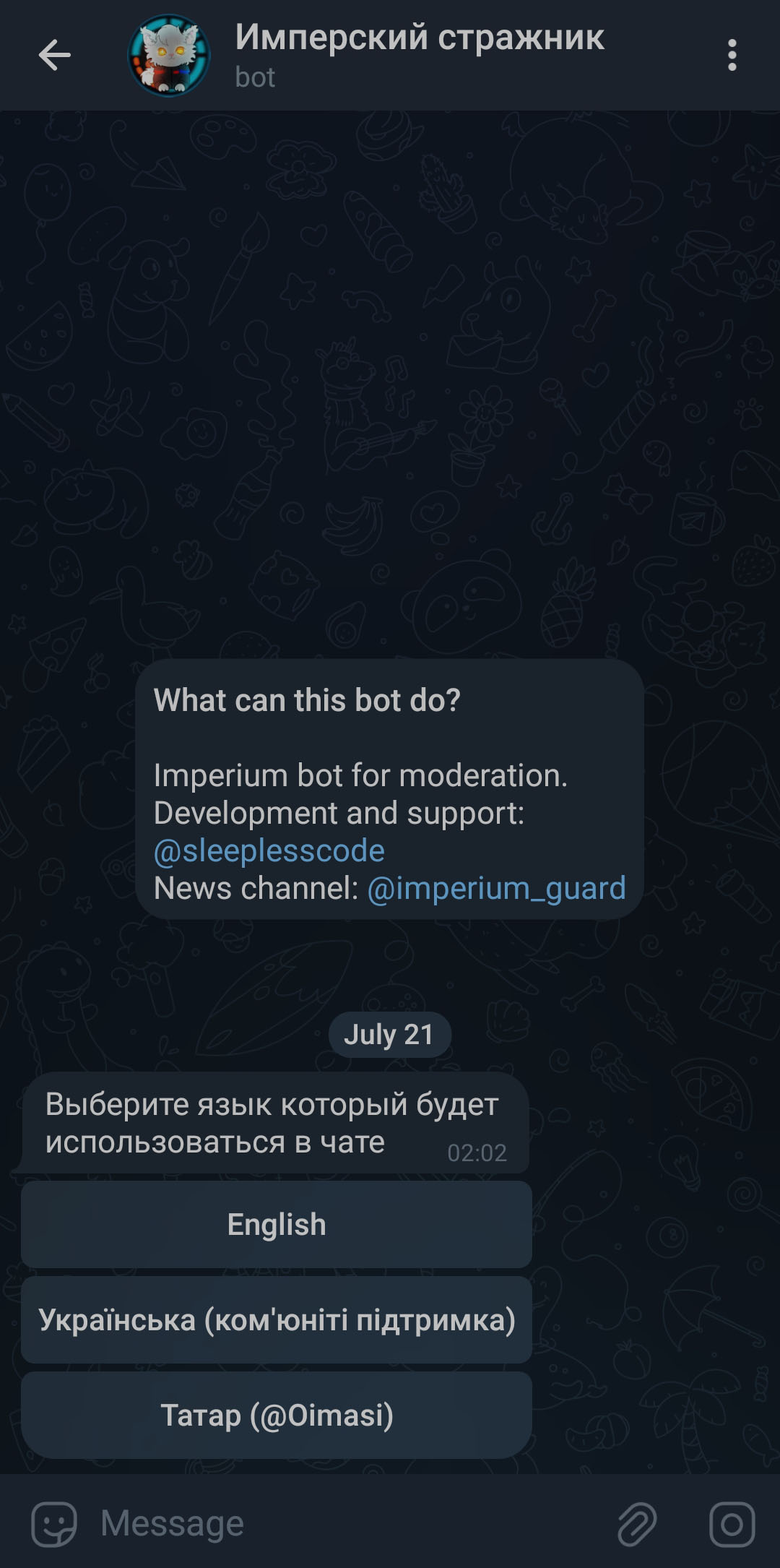Image resolution: width=780 pixels, height=1568 pixels.
Task: Go back using the arrow icon
Action: [54, 55]
